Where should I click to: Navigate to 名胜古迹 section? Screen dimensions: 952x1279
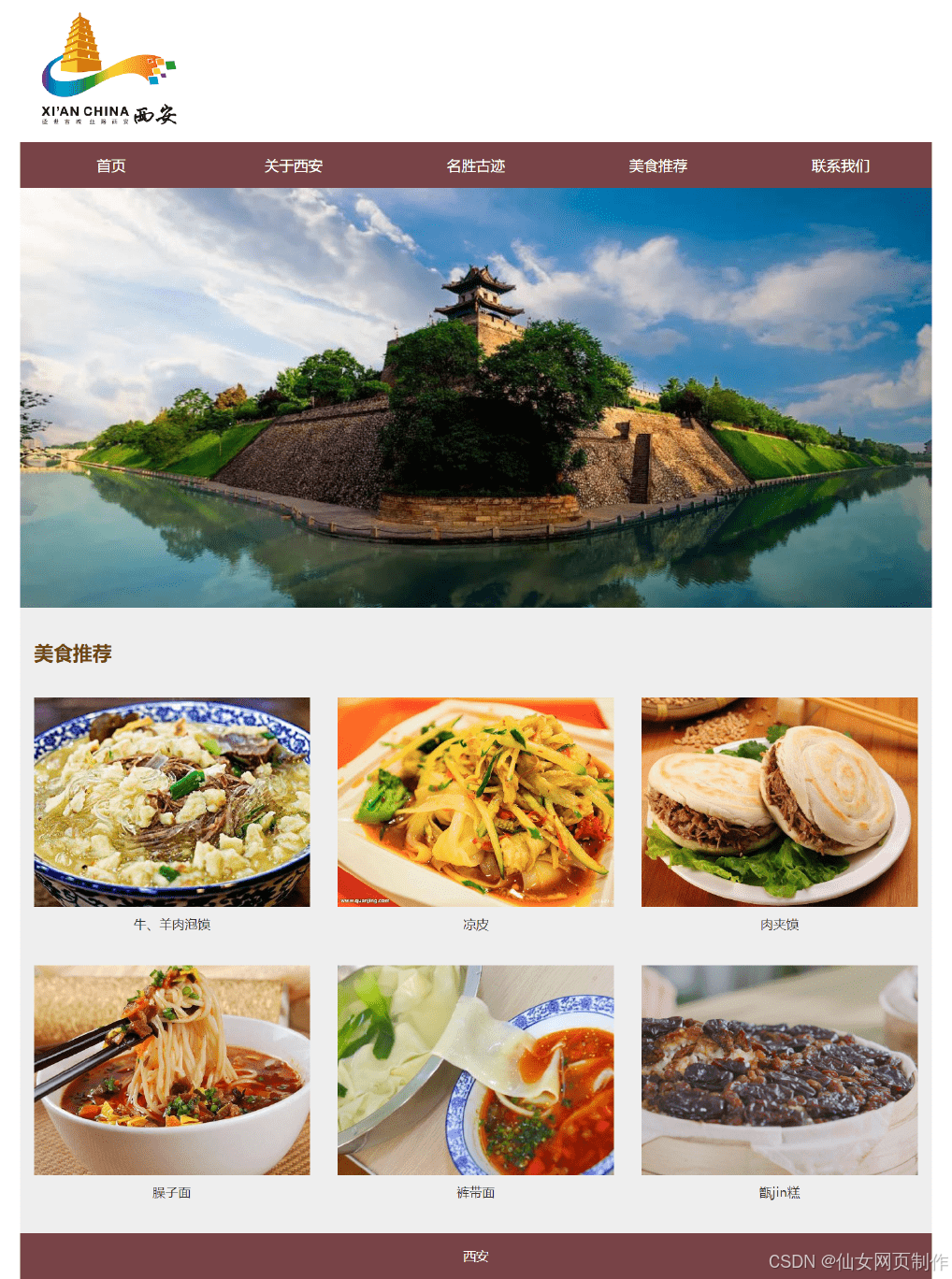pyautogui.click(x=474, y=165)
